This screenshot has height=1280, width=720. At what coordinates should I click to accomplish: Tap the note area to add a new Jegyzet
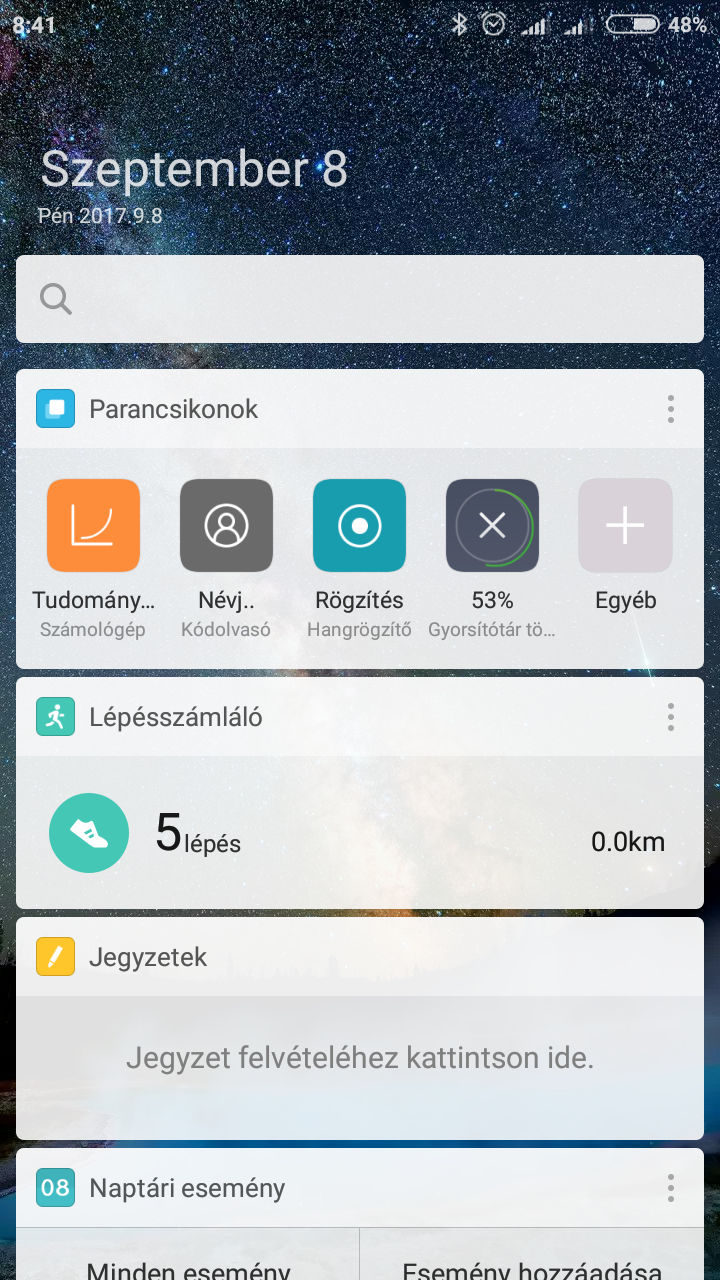(x=360, y=1059)
